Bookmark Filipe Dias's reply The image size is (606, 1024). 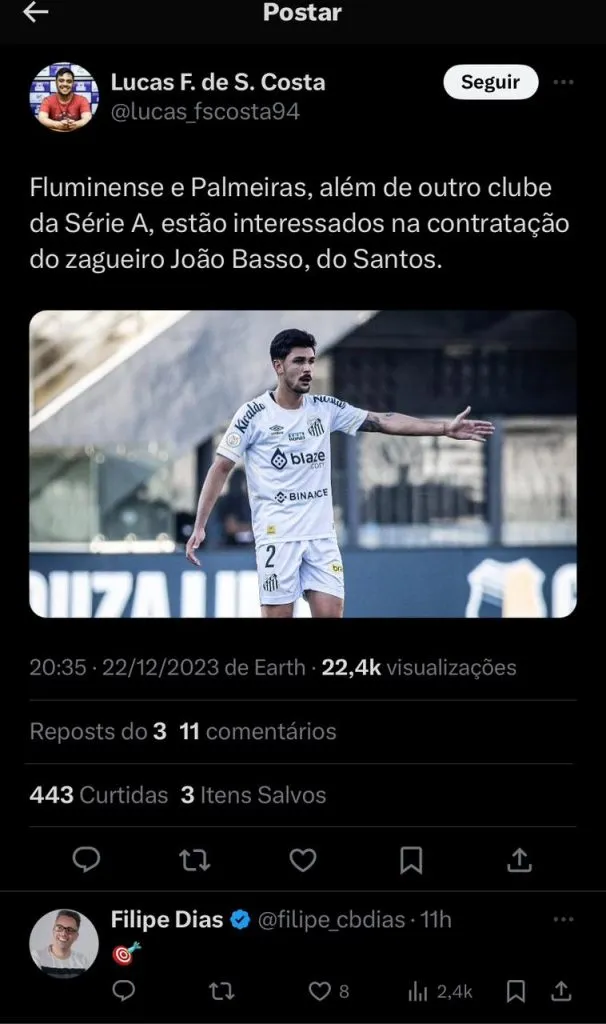pos(516,991)
